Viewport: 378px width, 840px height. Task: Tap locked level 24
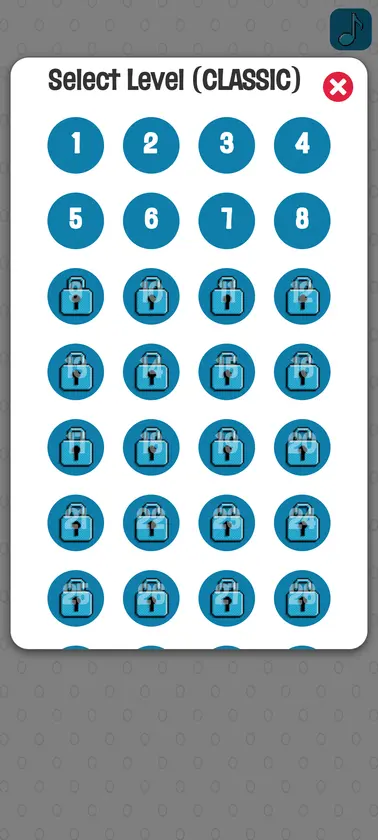coord(302,522)
